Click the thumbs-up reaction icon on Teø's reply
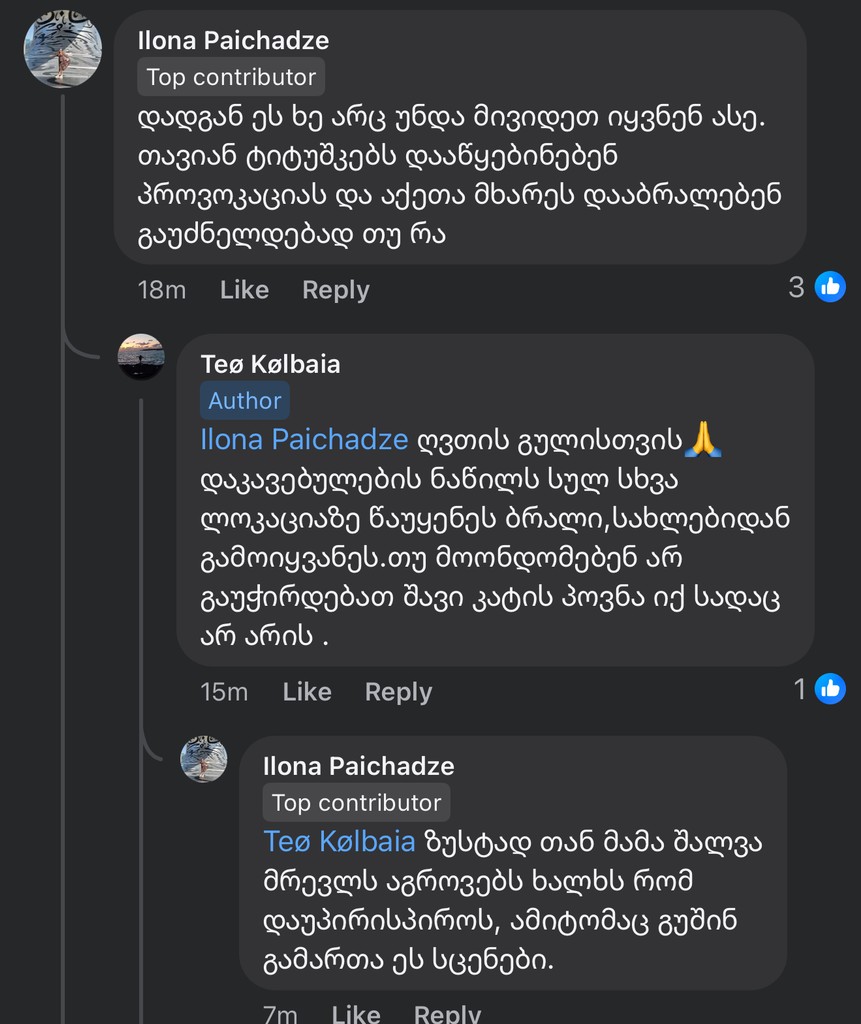Screen dimensions: 861x1024 click(831, 688)
